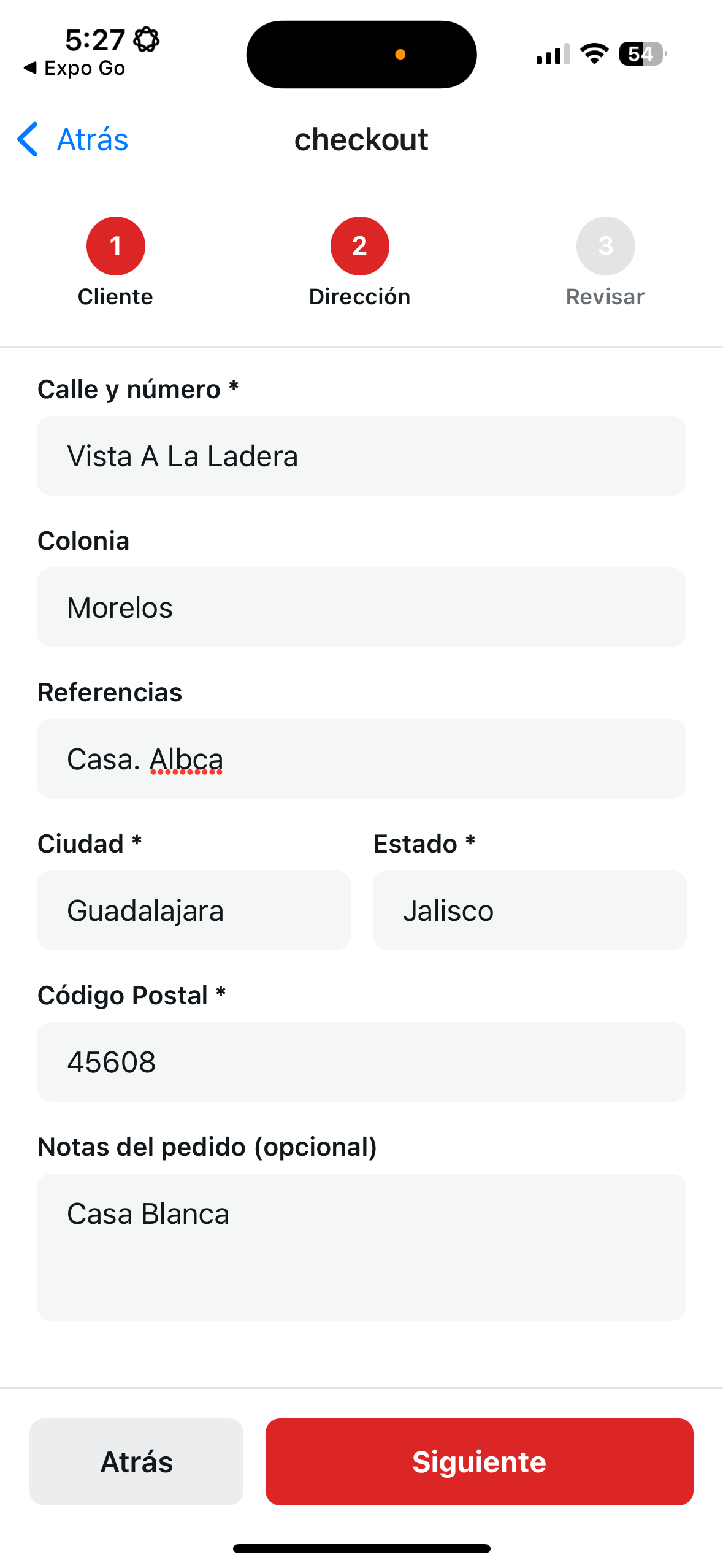This screenshot has width=723, height=1568.
Task: Change the Estado field
Action: pyautogui.click(x=529, y=910)
